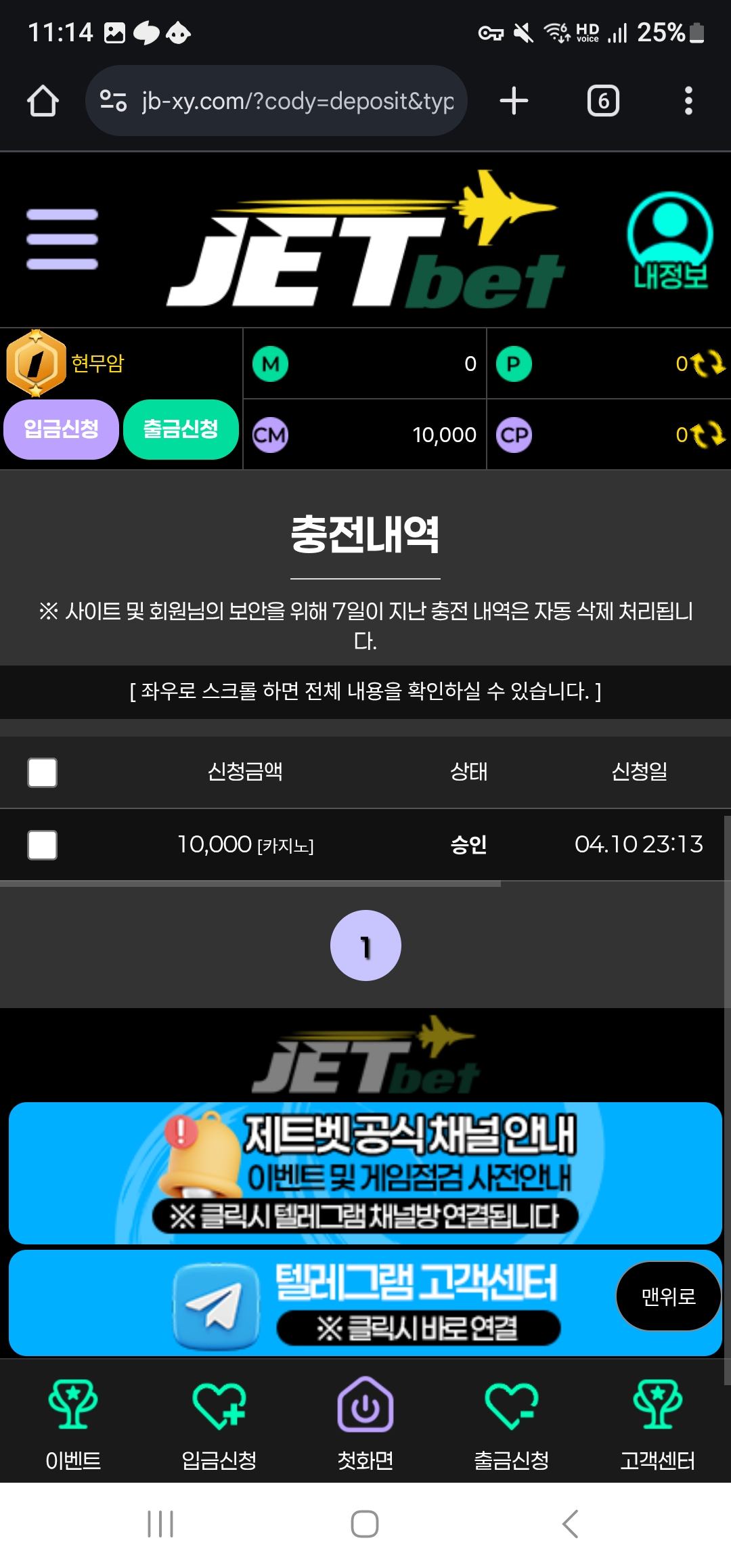Check the 10,000 카지노 deposit row

click(42, 845)
